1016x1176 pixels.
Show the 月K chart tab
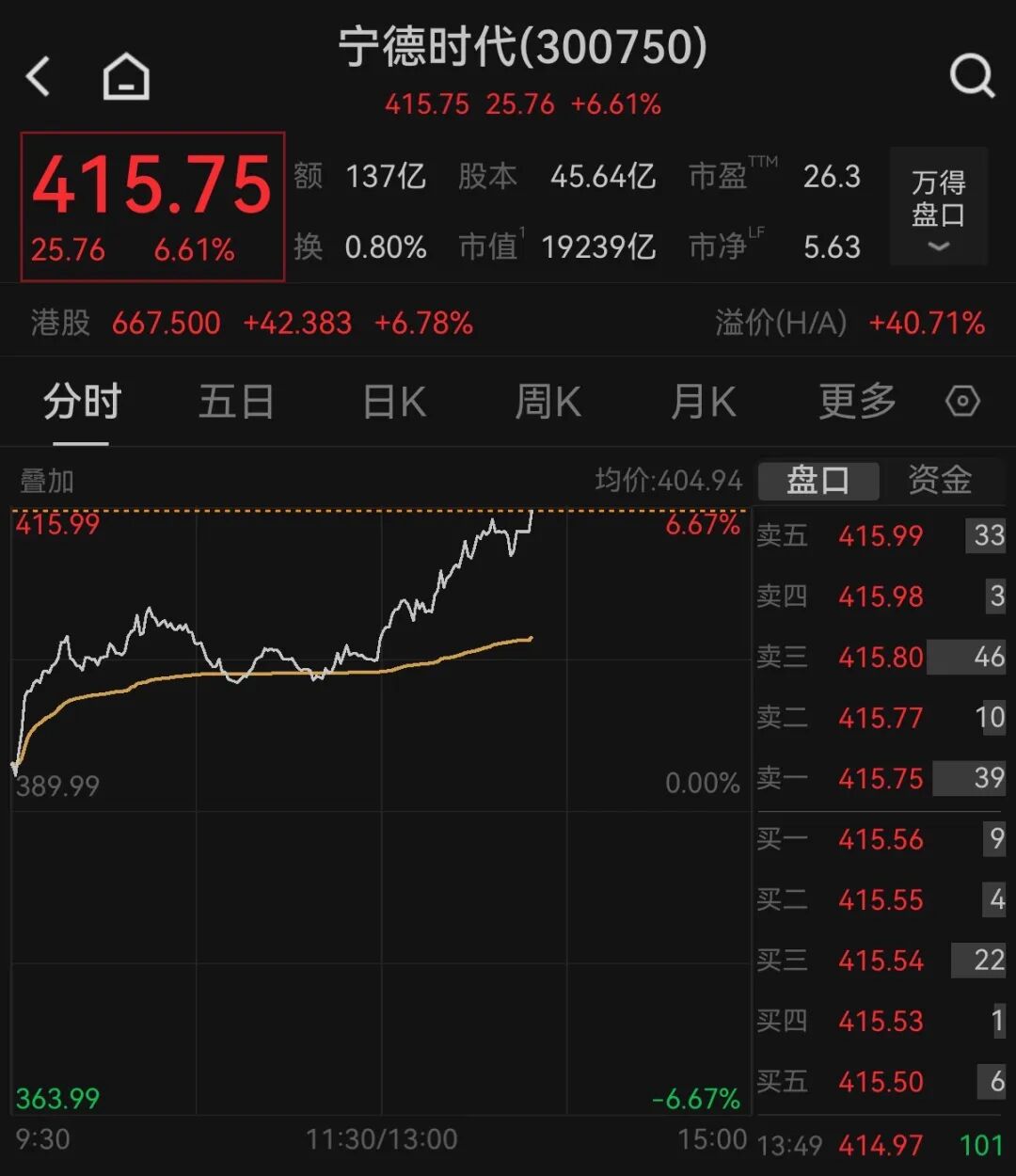(703, 403)
